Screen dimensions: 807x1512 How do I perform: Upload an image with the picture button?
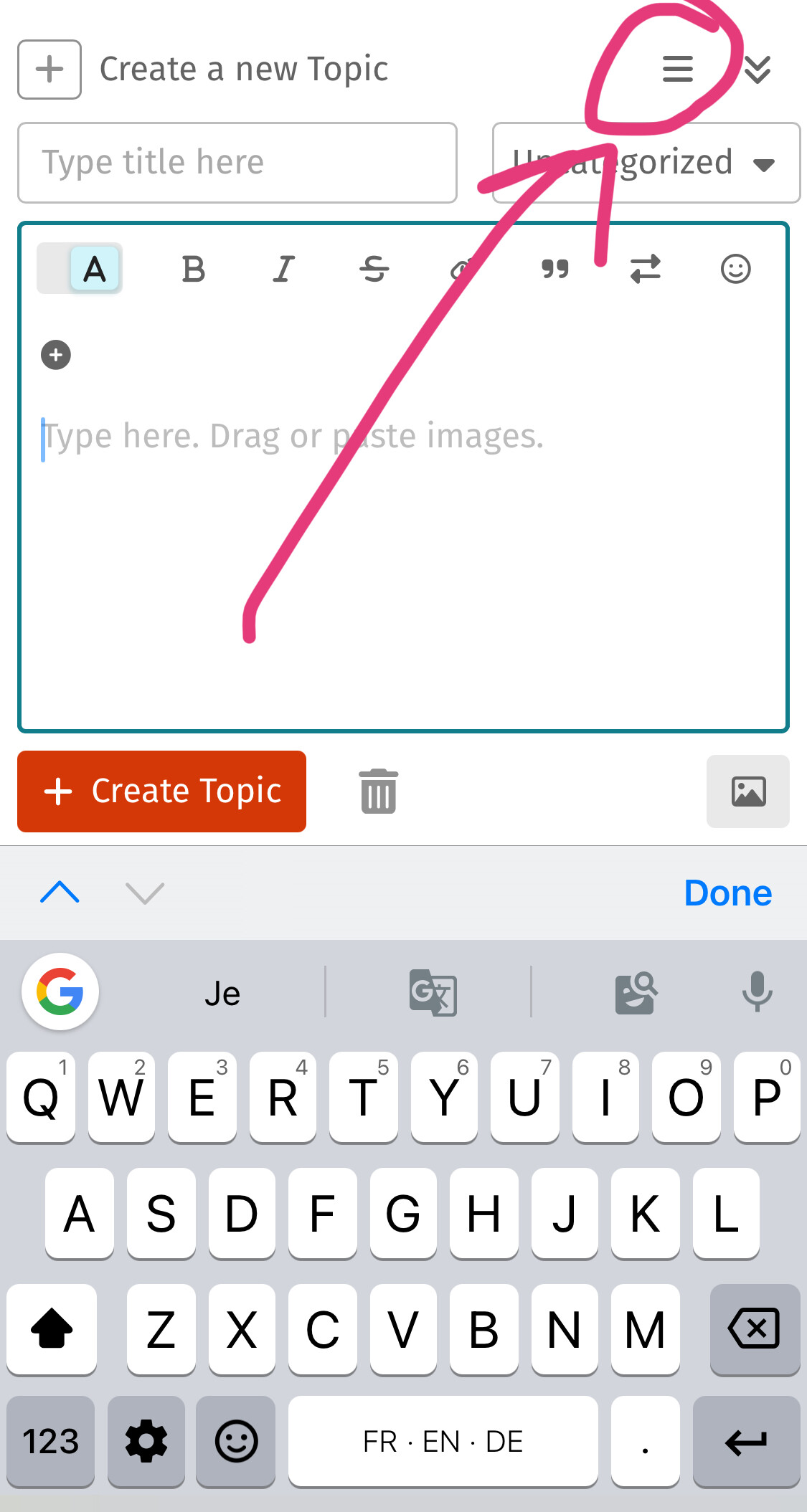pos(748,791)
